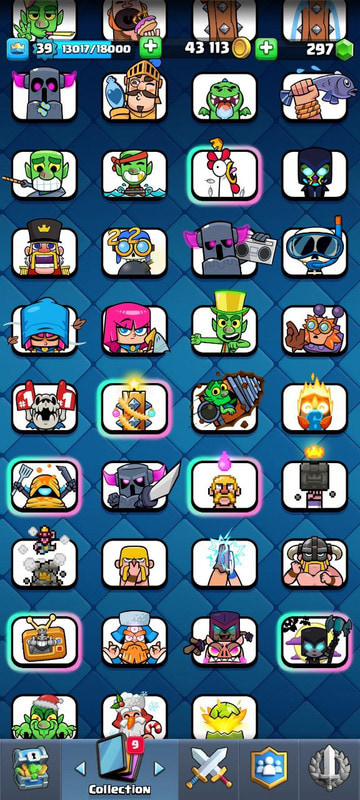
Task: Select the king with black hat emote
Action: 44,249
